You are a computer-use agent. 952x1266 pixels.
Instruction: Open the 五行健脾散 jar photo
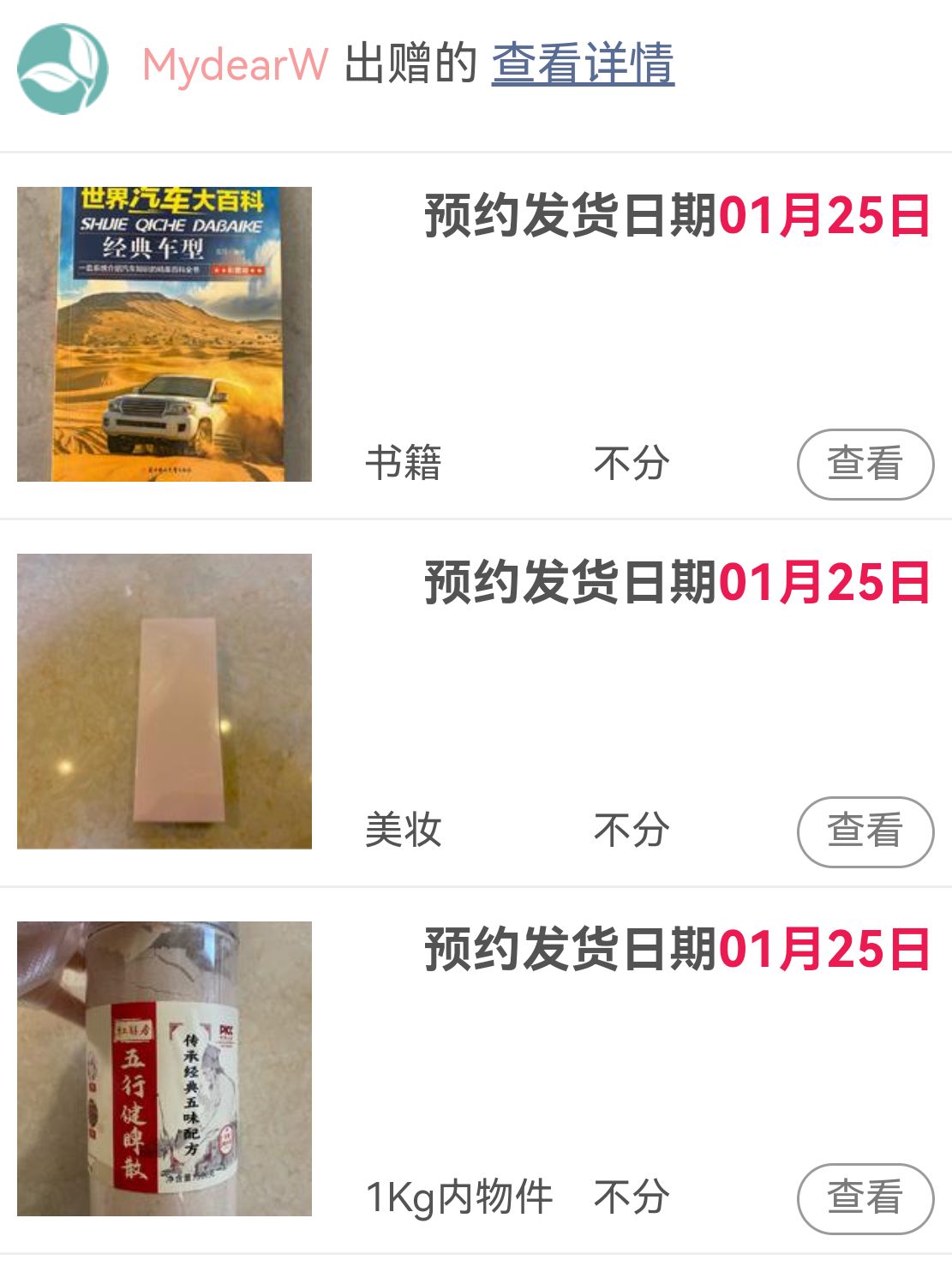165,1068
